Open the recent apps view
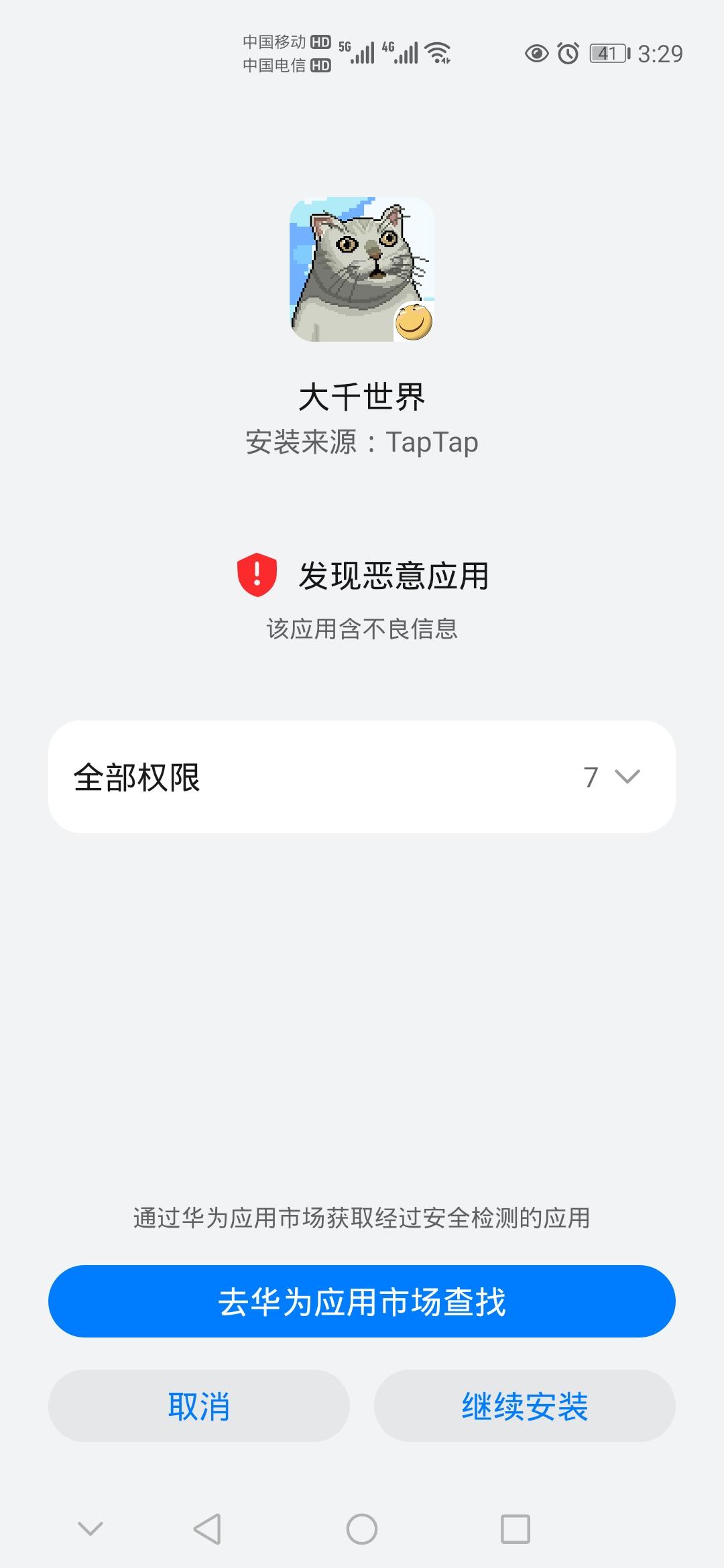The image size is (724, 1568). tap(516, 1529)
